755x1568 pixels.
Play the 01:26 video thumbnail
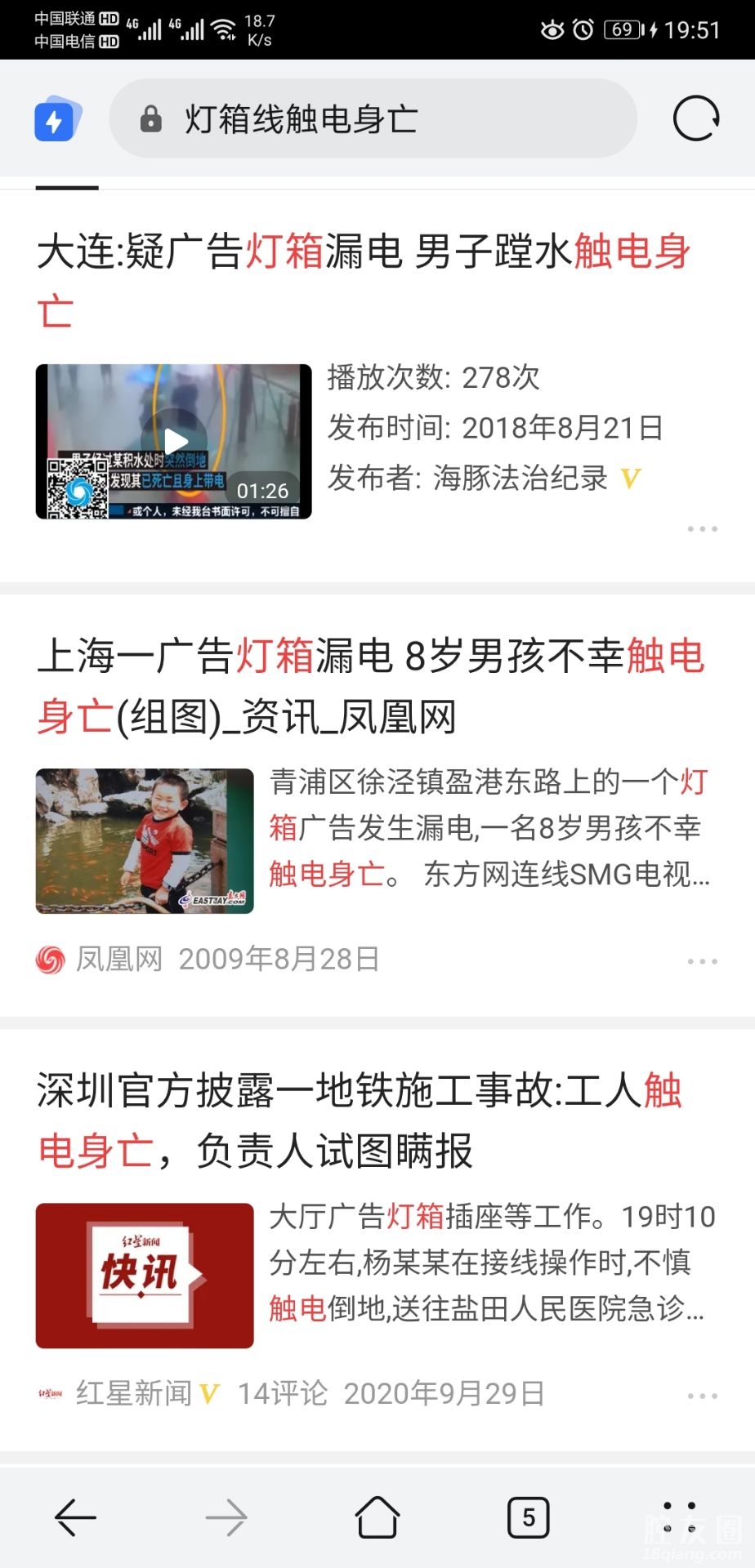[174, 442]
